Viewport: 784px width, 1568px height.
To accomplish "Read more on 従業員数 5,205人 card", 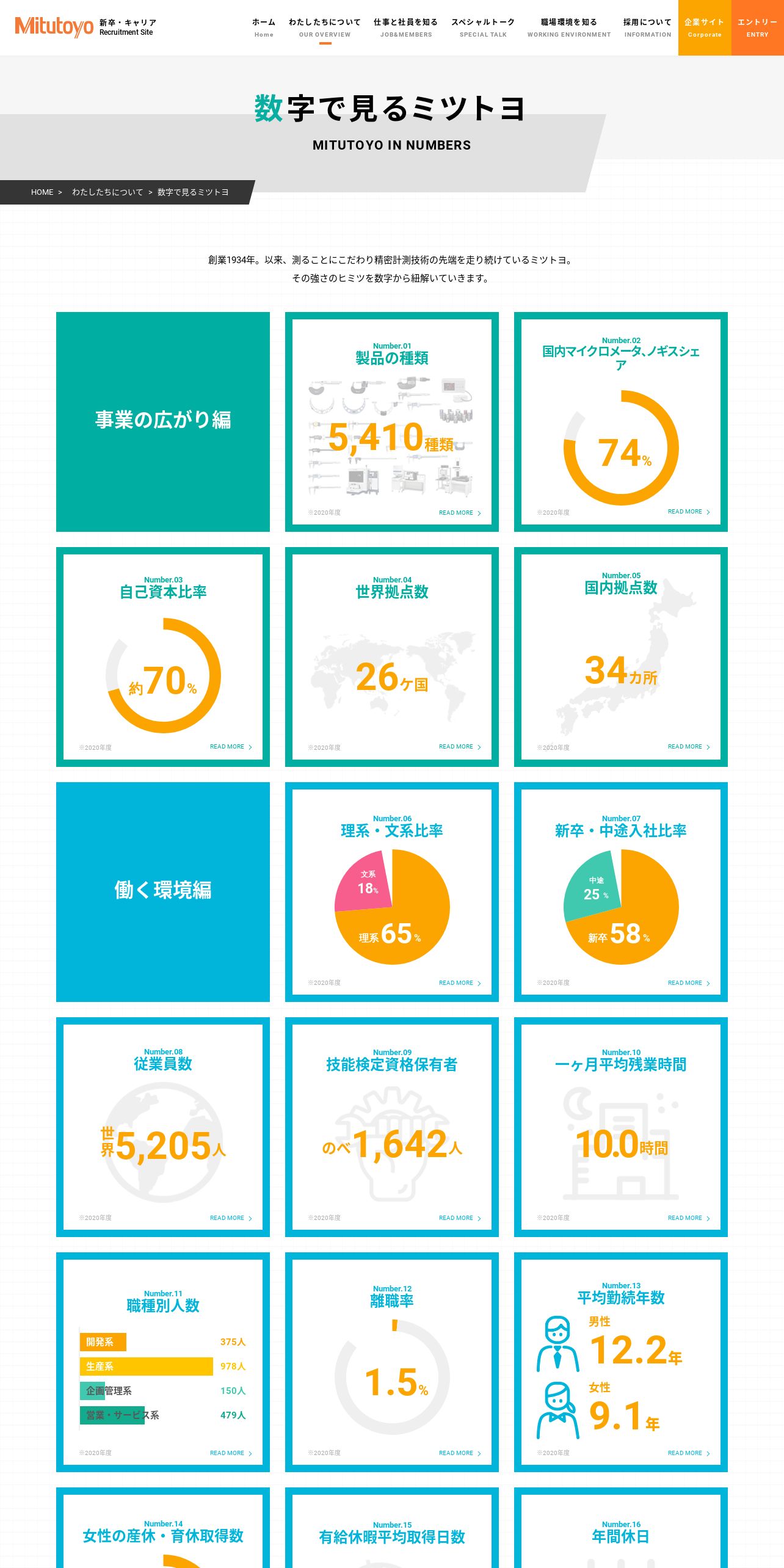I will [231, 1218].
